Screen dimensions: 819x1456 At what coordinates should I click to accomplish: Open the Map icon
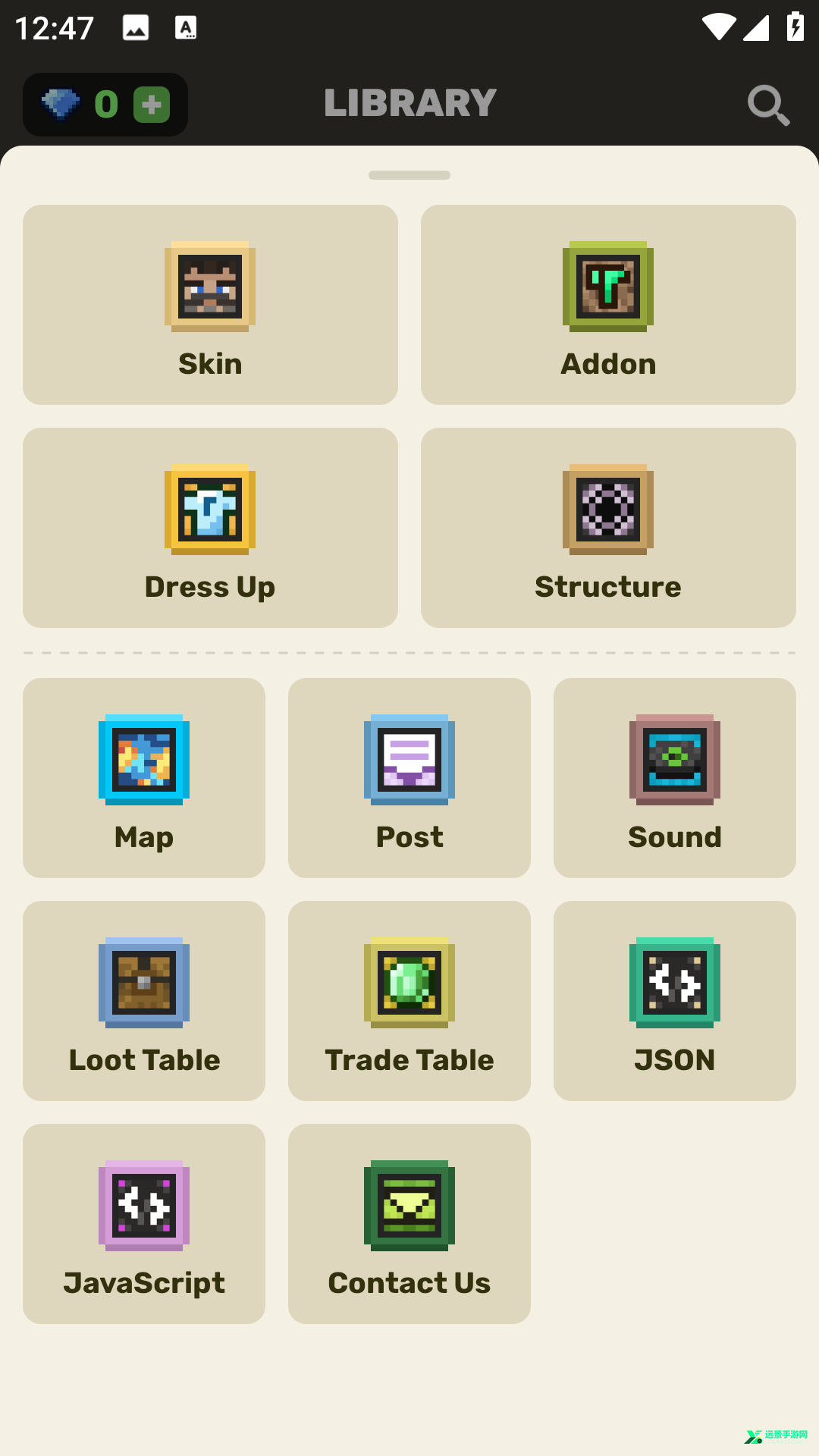[144, 760]
